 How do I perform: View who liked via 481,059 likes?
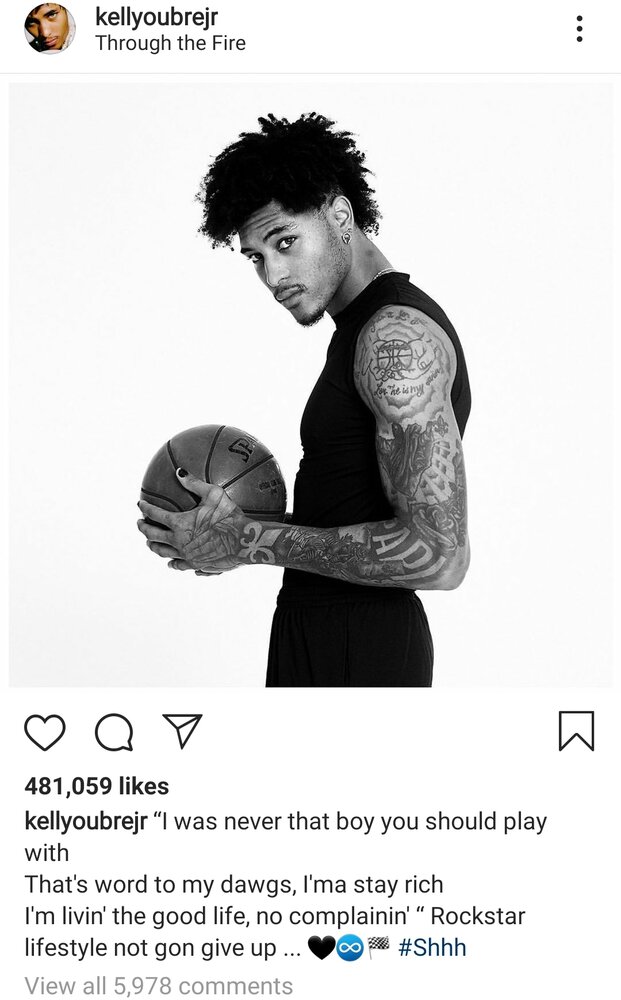(97, 786)
